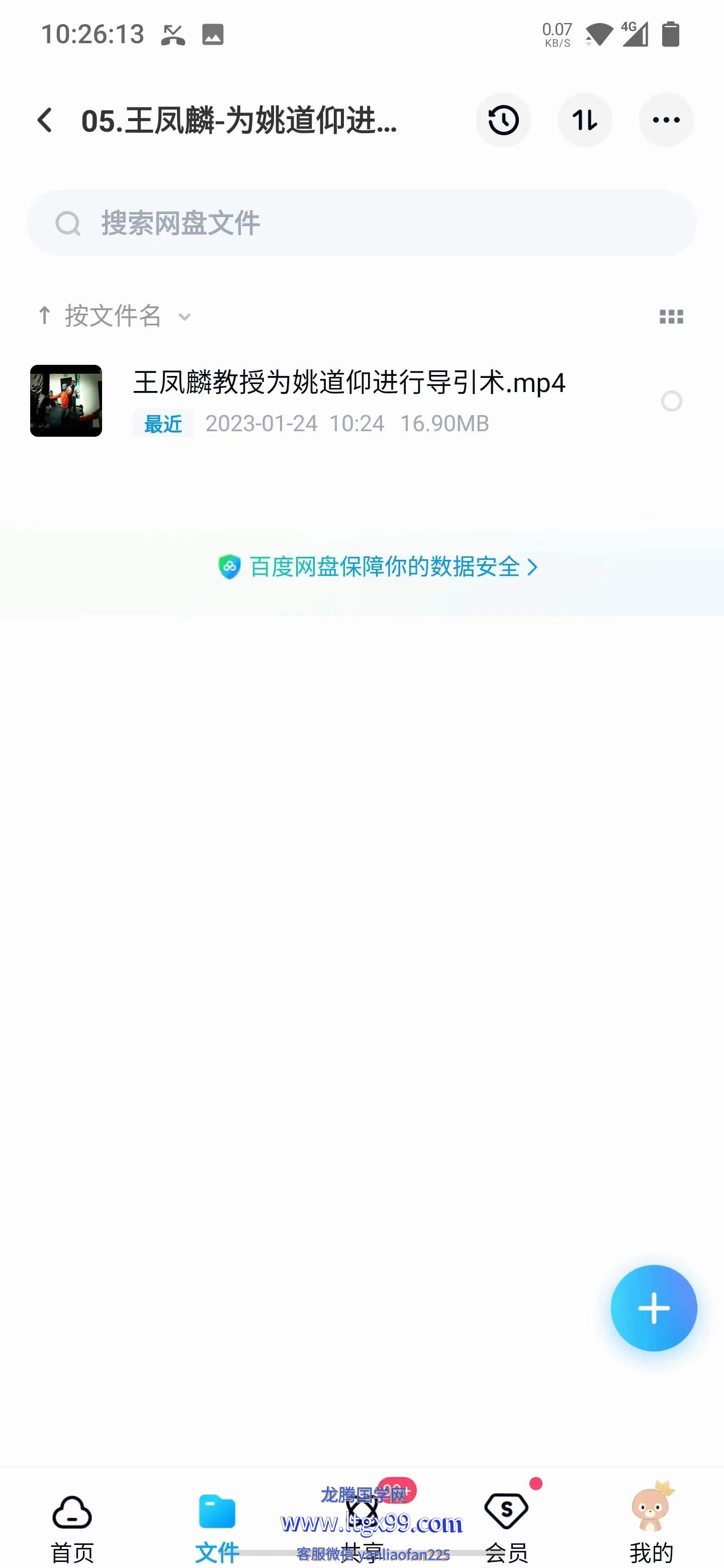Select the circle beside the mp4 file
Screen dimensions: 724x1568
tap(671, 401)
